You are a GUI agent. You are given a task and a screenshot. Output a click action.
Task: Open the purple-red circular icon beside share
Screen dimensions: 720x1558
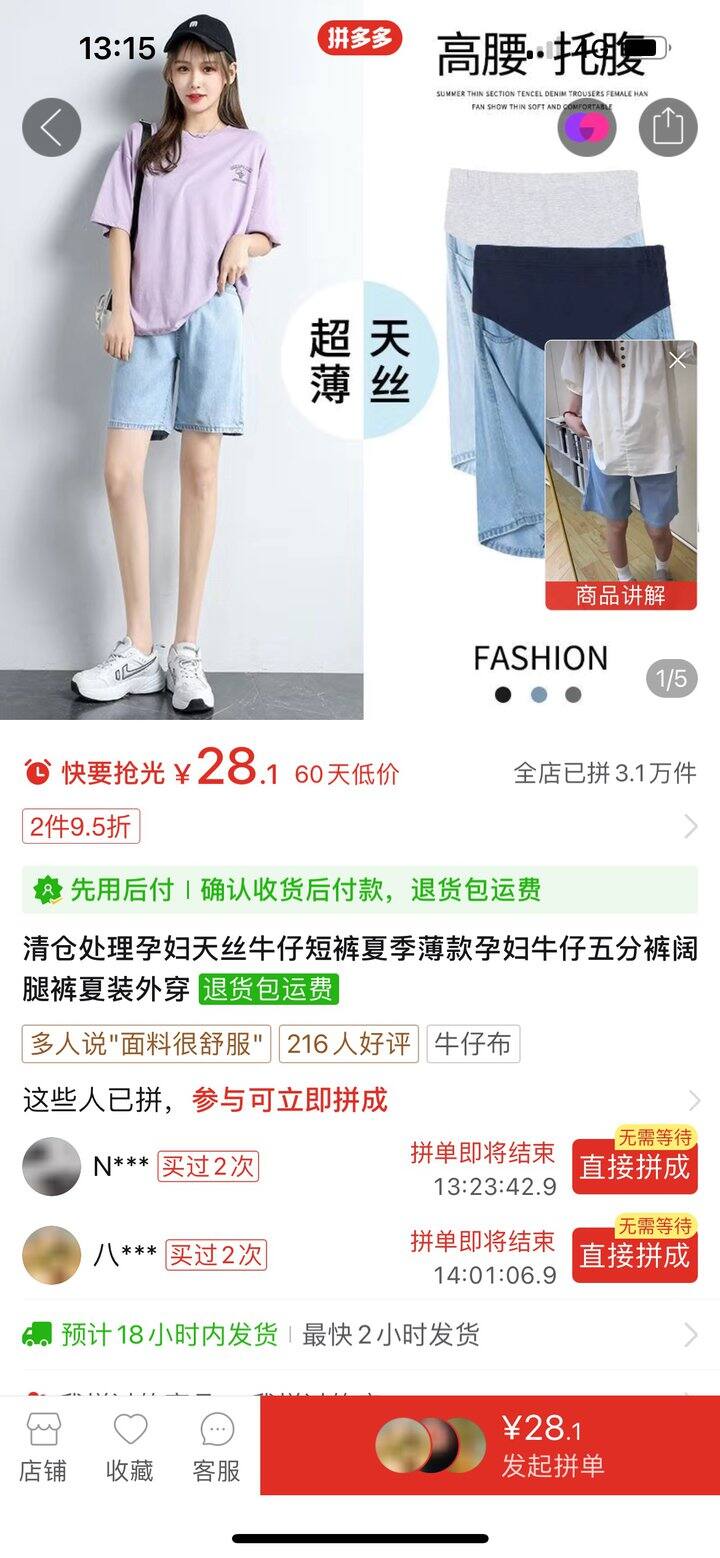587,127
